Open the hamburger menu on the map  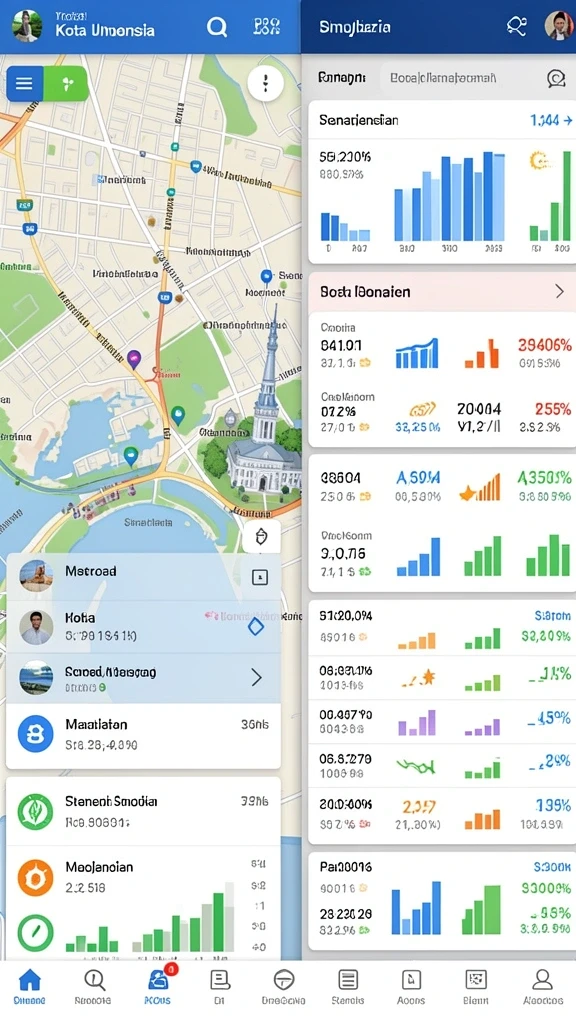pyautogui.click(x=24, y=84)
